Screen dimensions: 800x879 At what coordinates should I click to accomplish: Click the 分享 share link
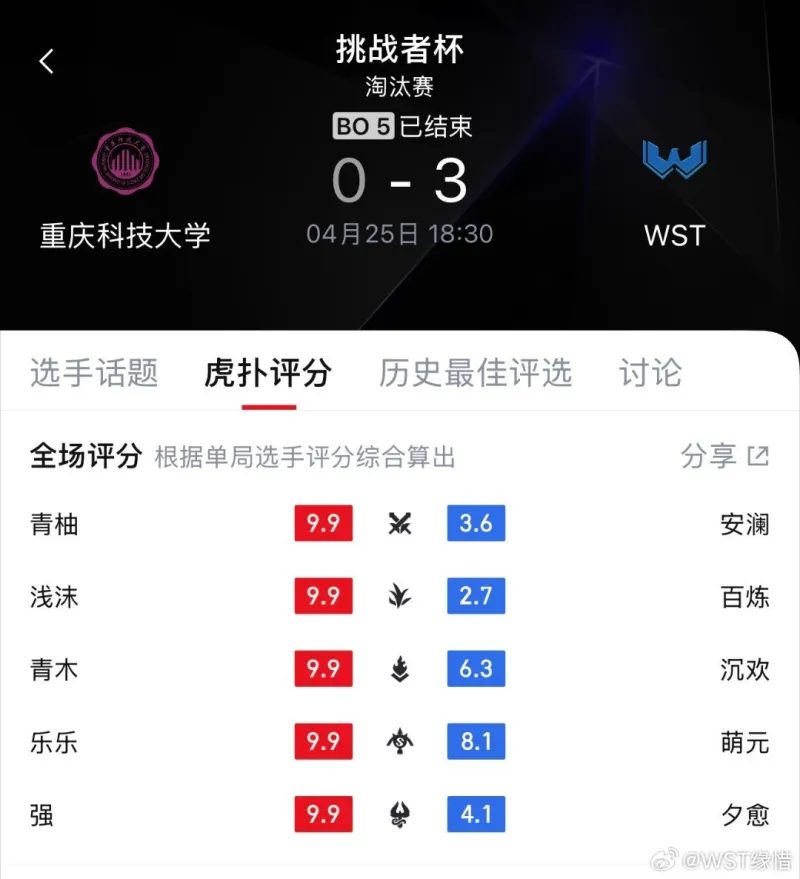[x=710, y=455]
